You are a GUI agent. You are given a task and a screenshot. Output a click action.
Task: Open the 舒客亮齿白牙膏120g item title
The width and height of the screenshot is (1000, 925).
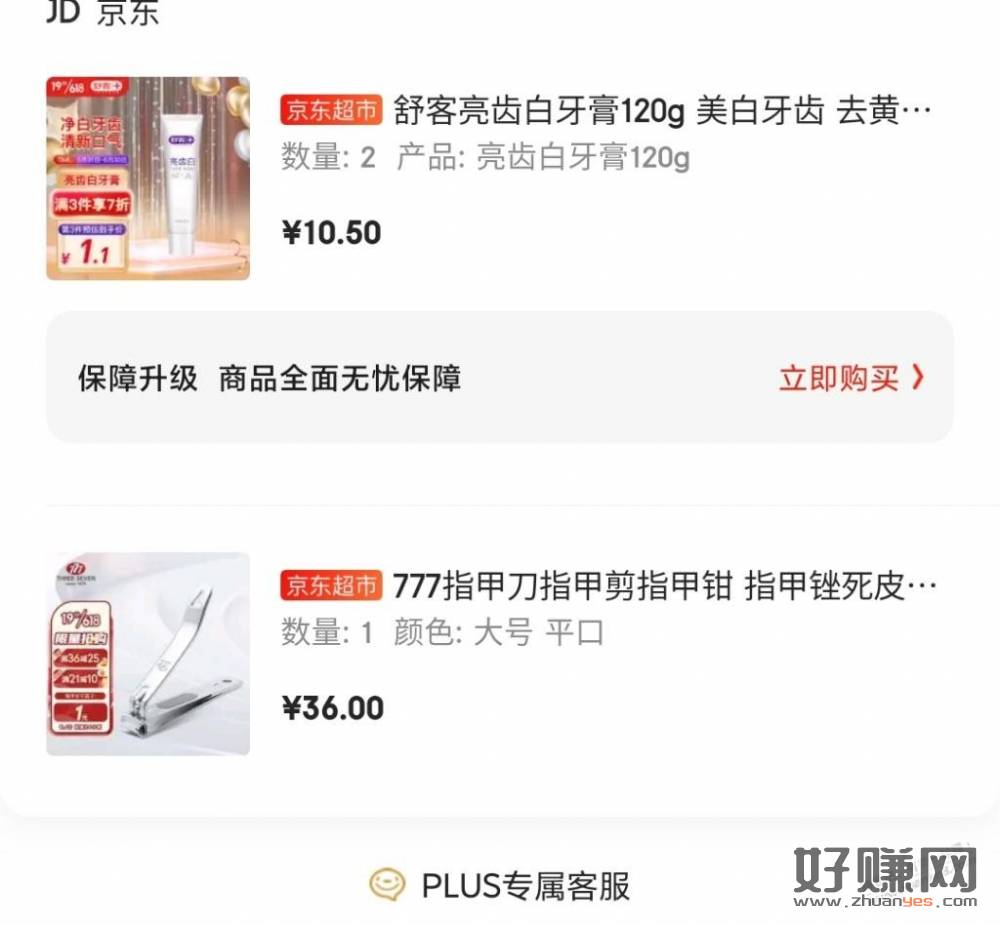[x=662, y=110]
